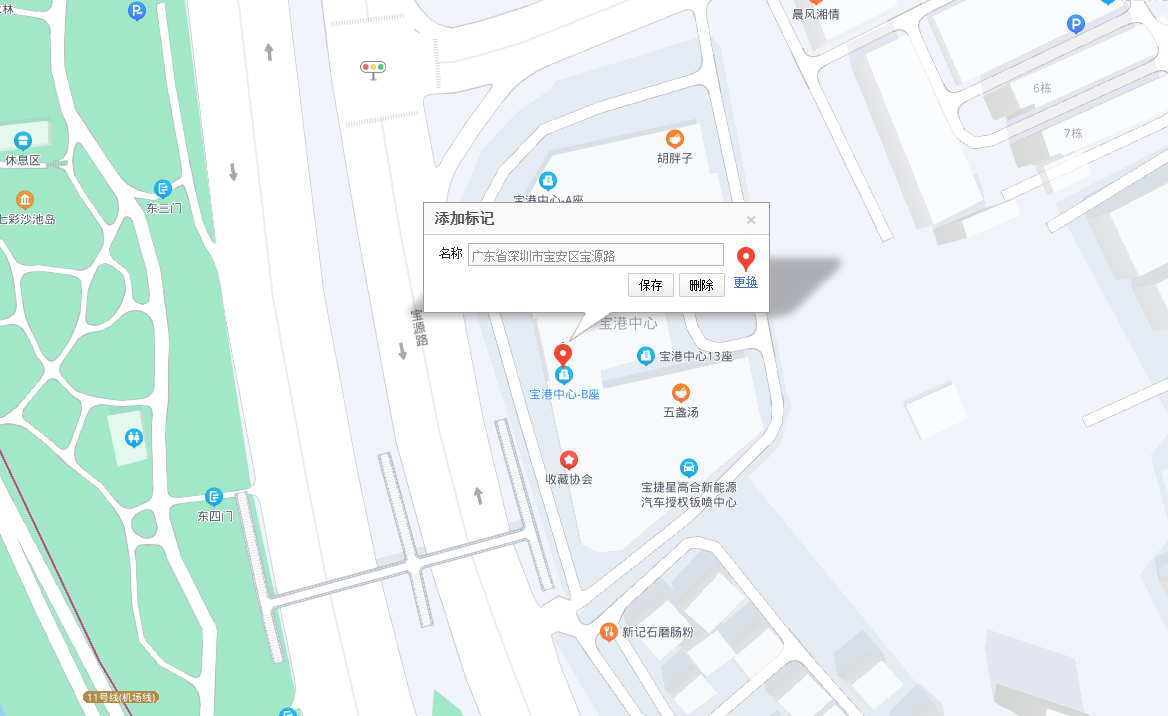The width and height of the screenshot is (1168, 716).
Task: Open the 五盏汤 place marker
Action: pos(680,393)
